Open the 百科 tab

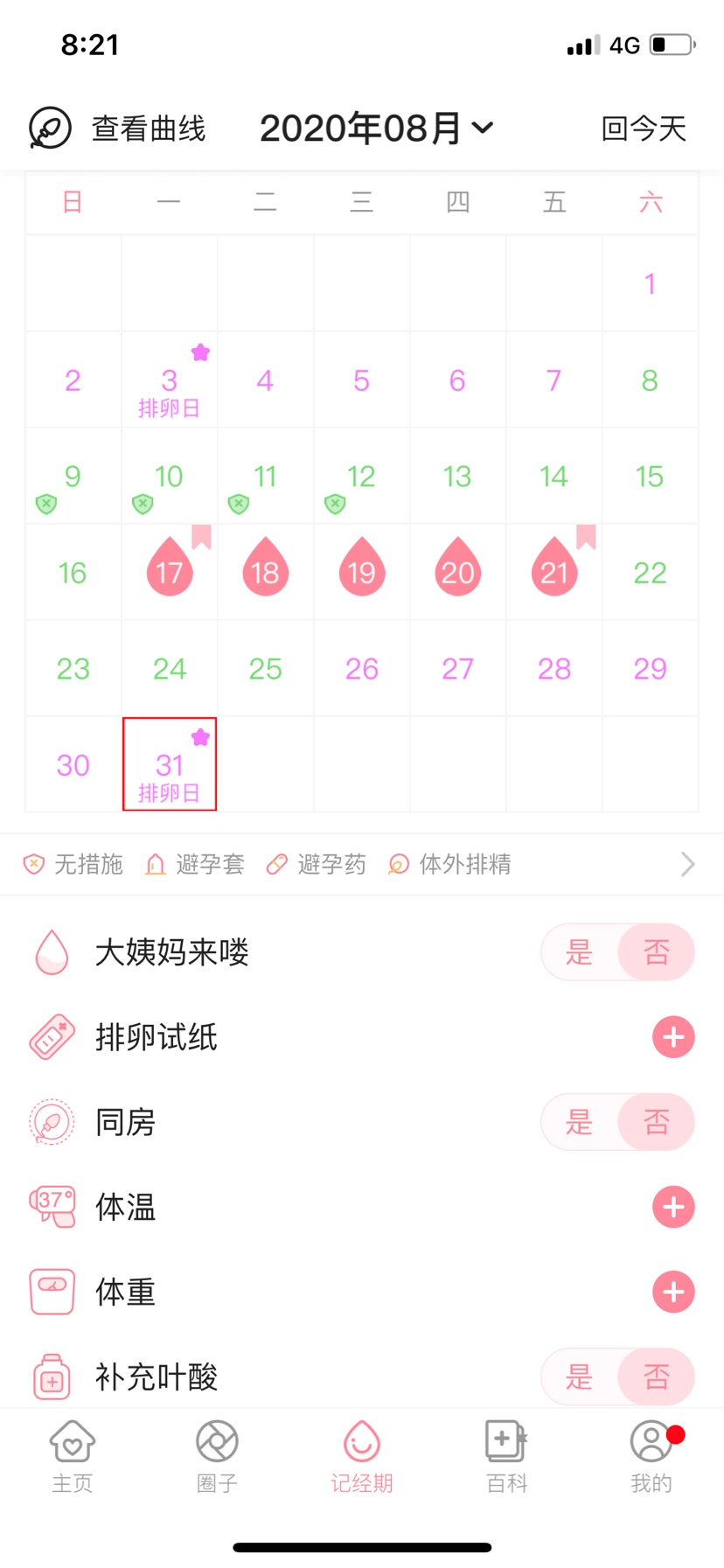click(506, 1456)
